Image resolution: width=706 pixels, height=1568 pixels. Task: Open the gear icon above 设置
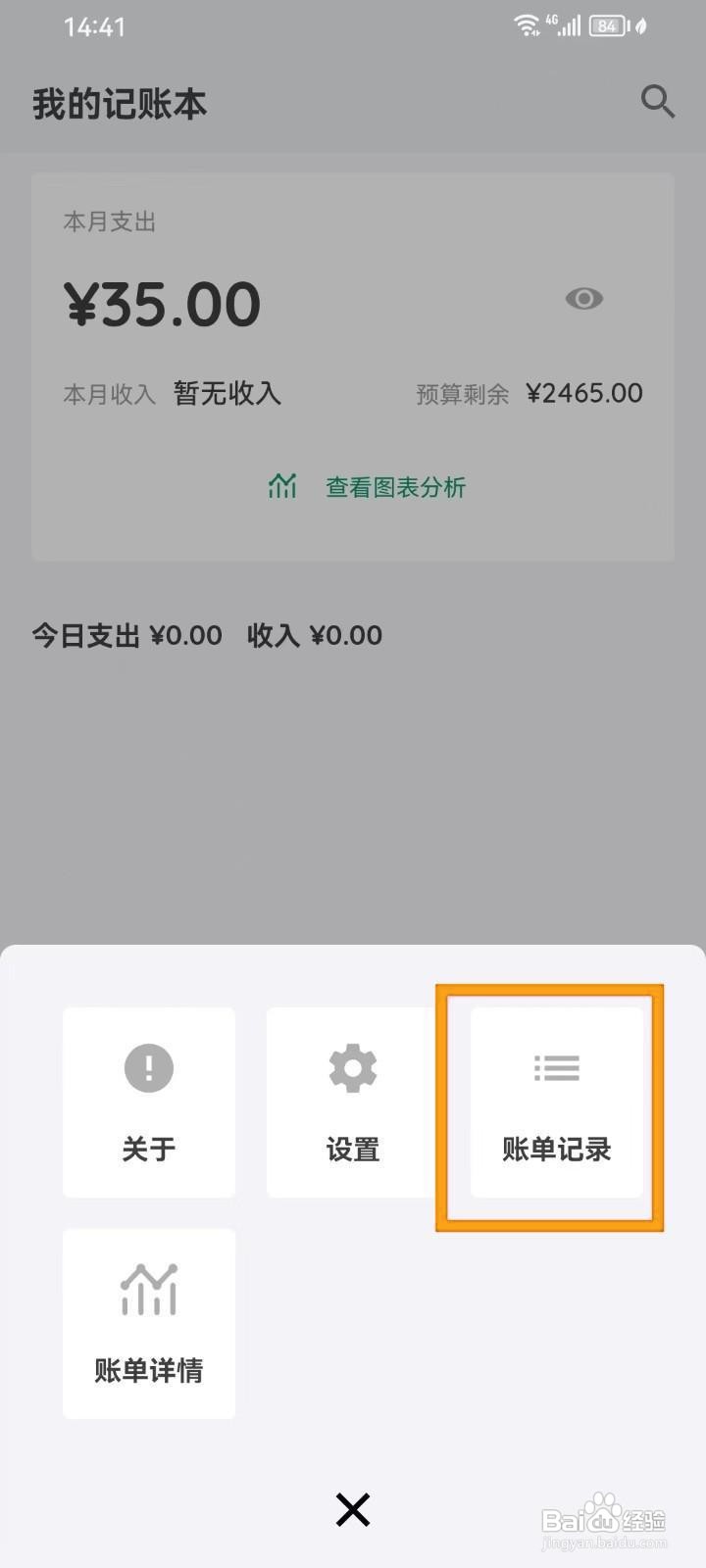point(352,1068)
